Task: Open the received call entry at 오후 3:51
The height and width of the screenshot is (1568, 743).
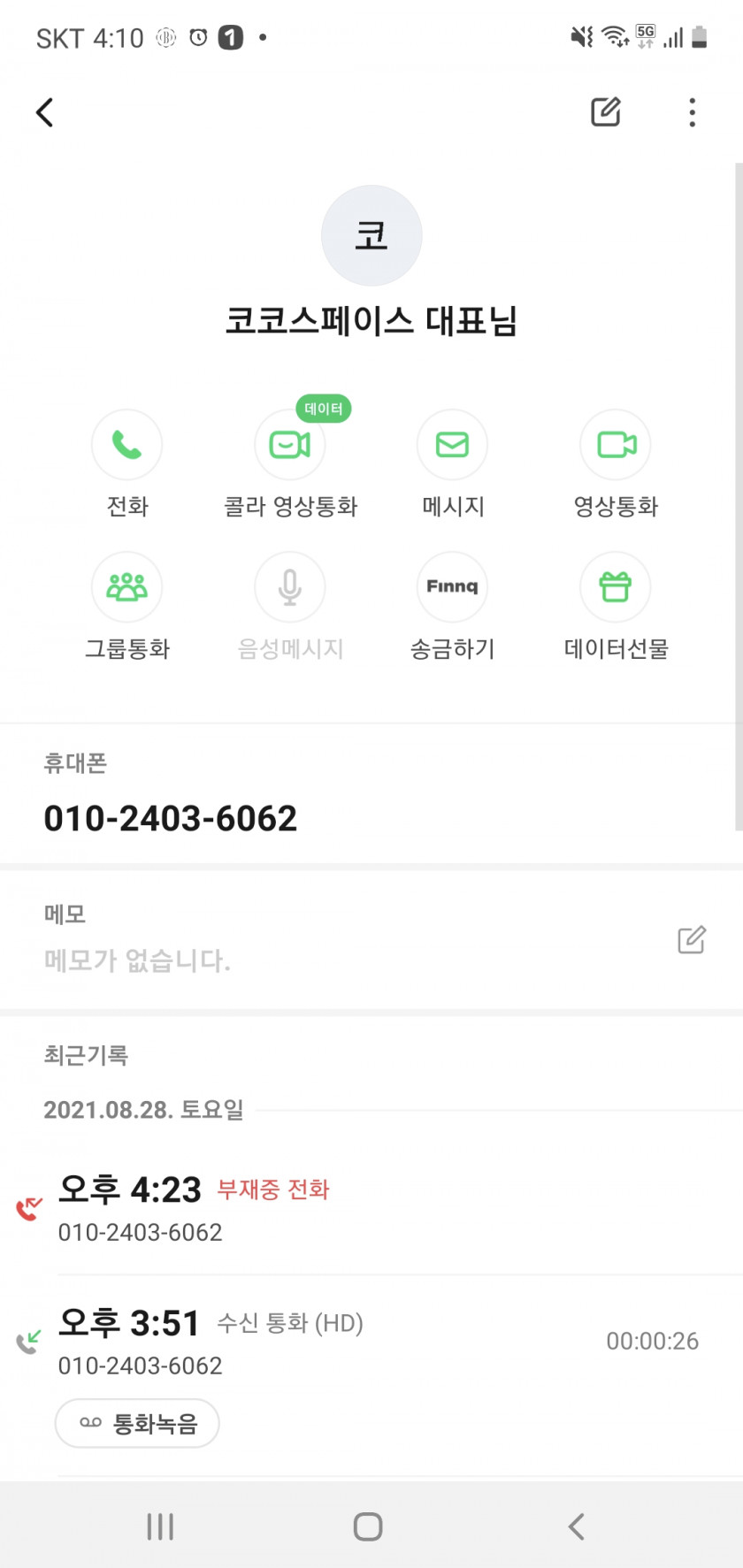Action: click(x=371, y=1342)
